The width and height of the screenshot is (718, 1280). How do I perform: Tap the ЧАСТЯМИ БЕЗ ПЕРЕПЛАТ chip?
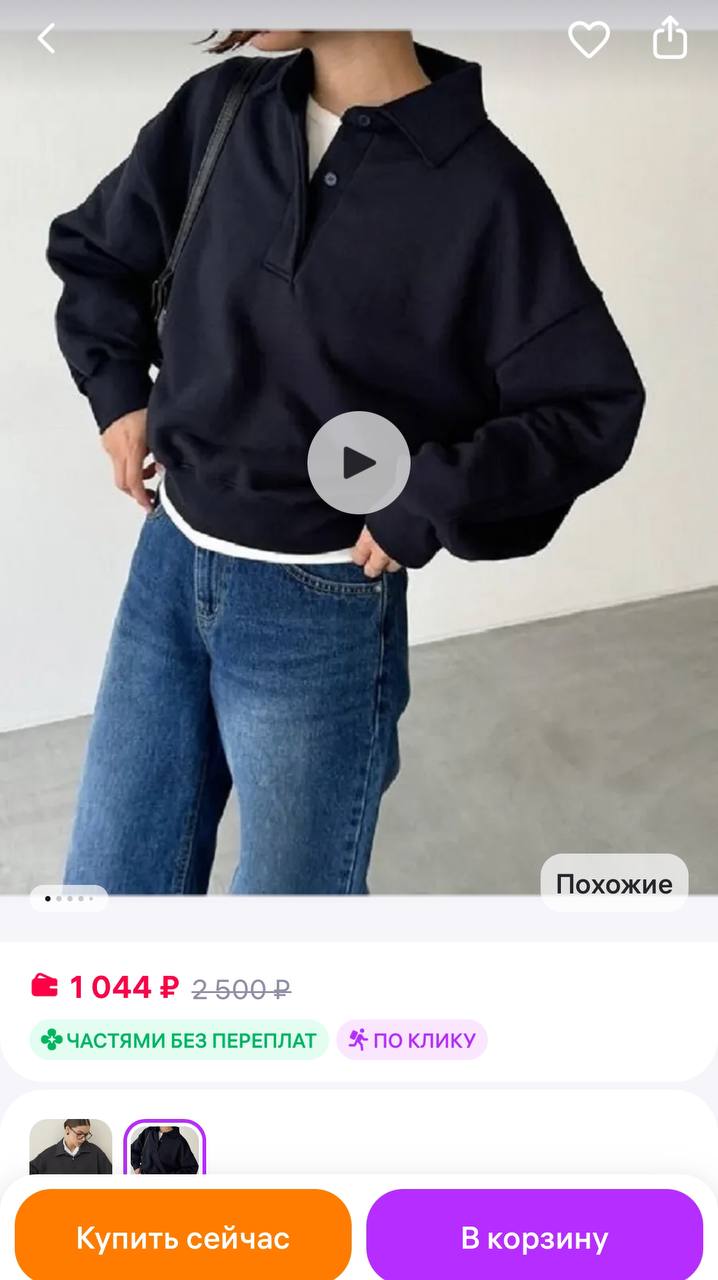(x=179, y=1040)
